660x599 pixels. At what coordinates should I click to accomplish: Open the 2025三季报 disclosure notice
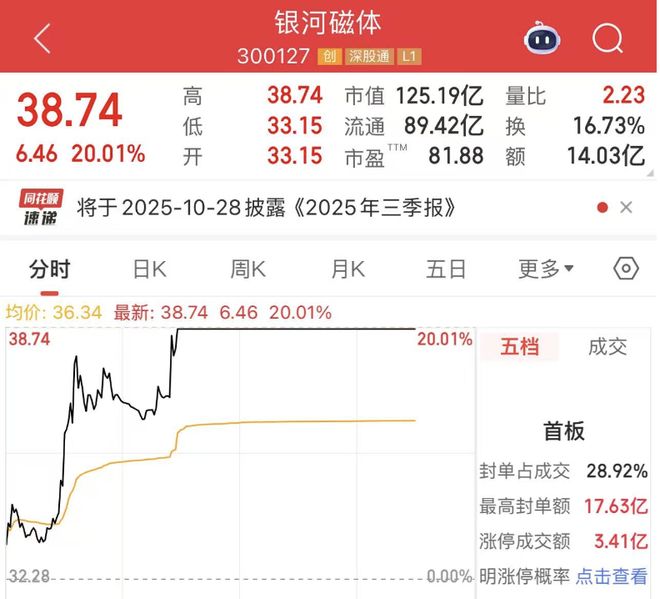click(x=290, y=208)
